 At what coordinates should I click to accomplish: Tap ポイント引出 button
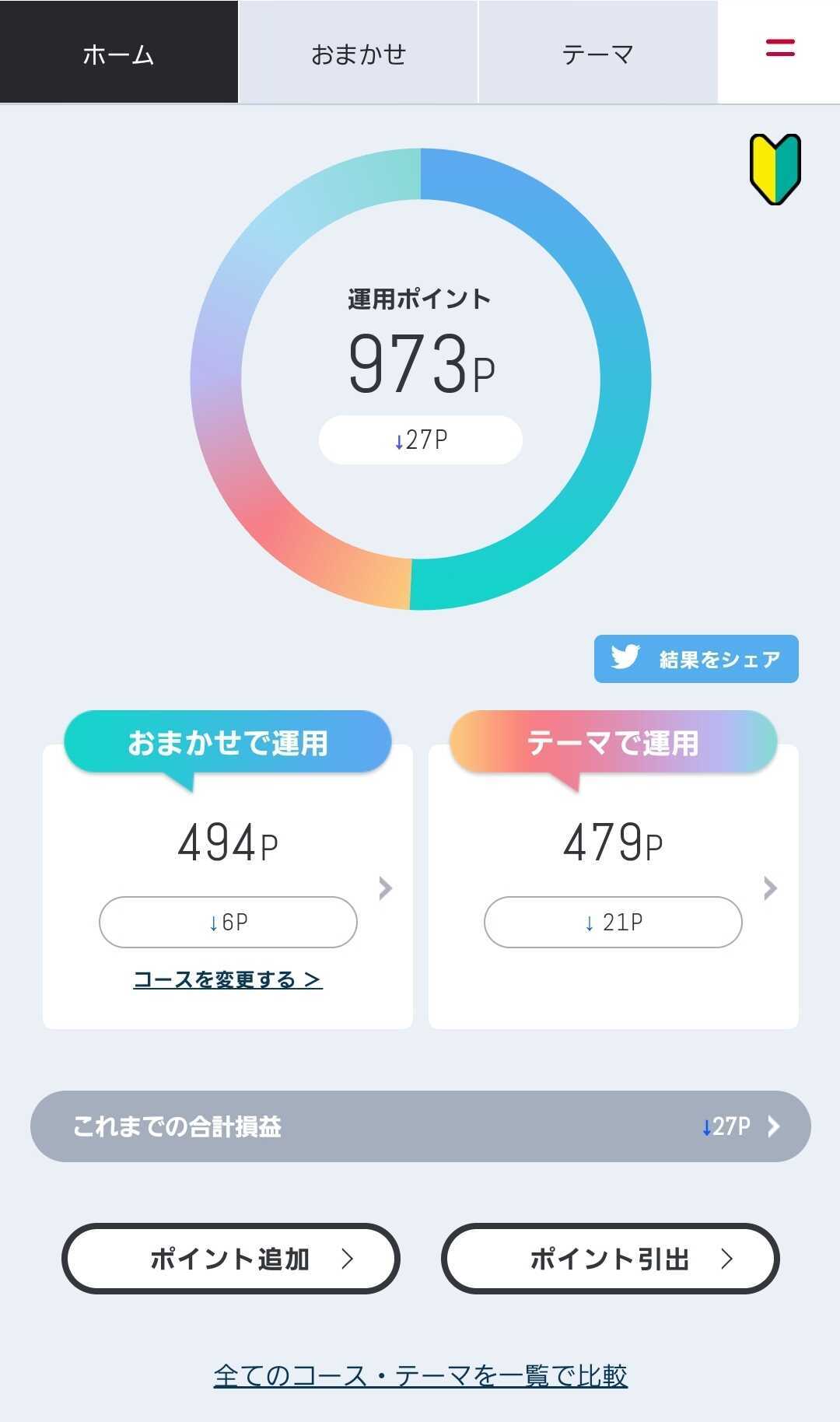611,1259
